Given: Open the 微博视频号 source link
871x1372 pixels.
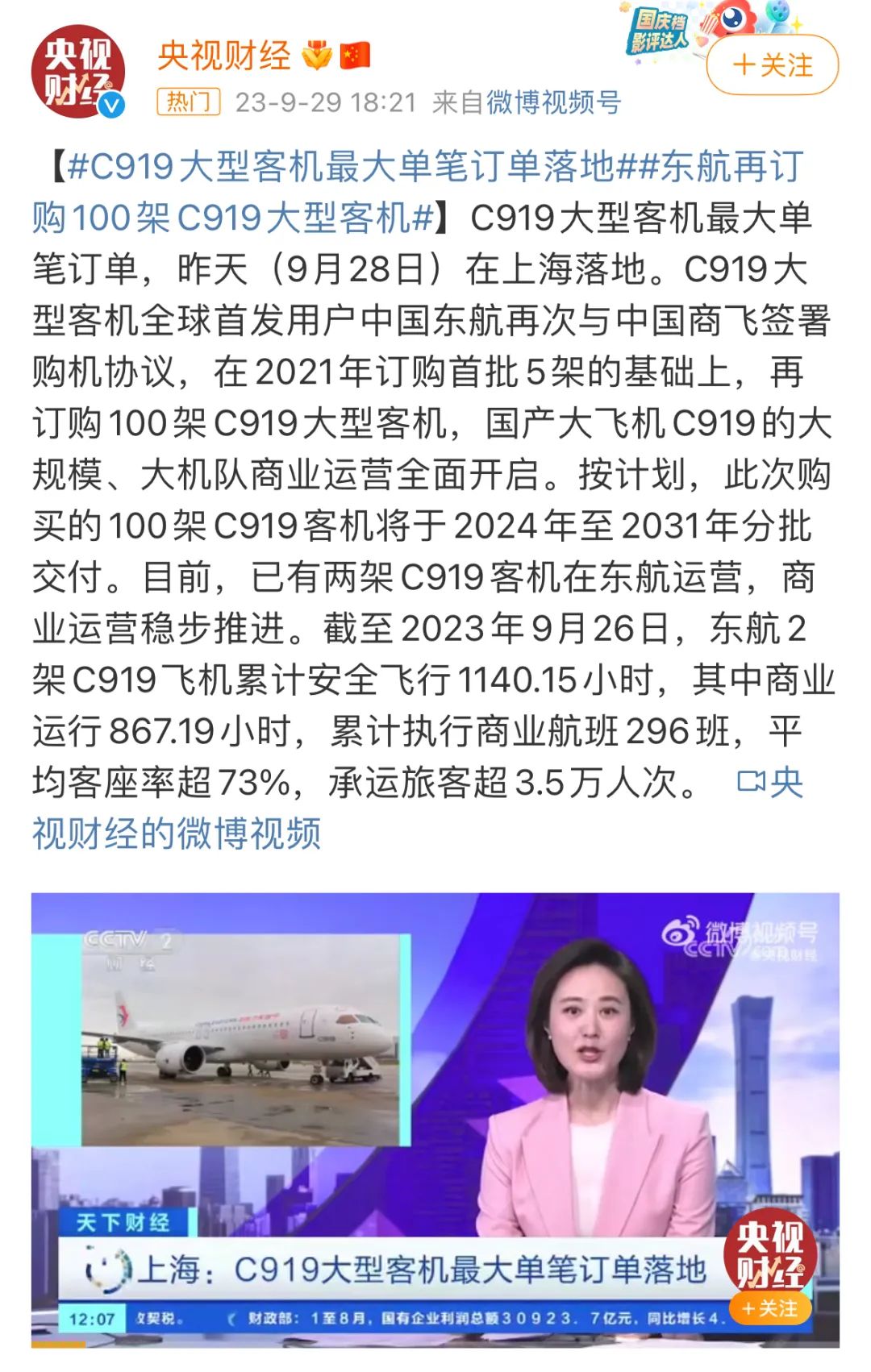Looking at the screenshot, I should pyautogui.click(x=553, y=102).
